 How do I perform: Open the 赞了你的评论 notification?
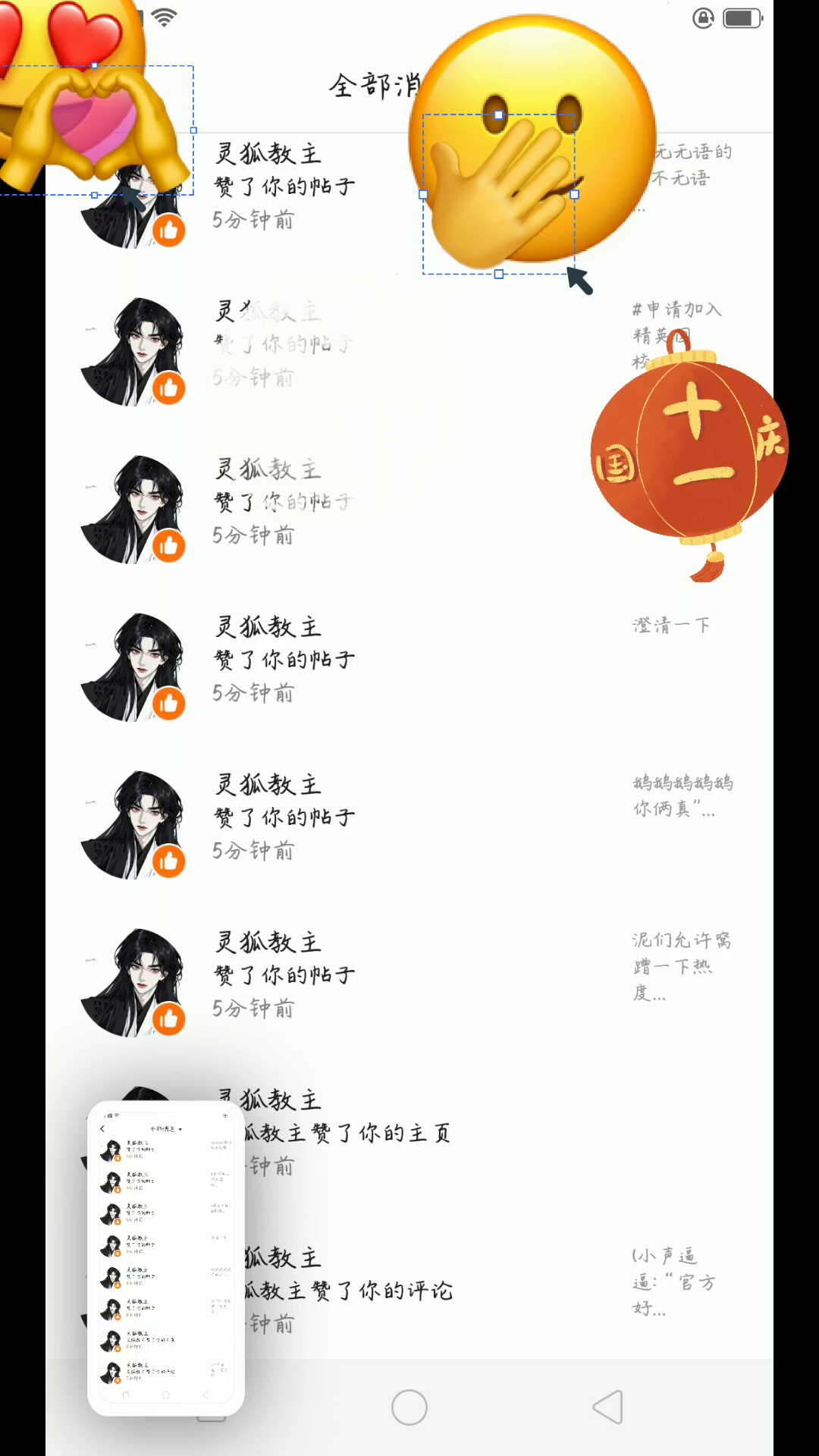pos(409,1292)
